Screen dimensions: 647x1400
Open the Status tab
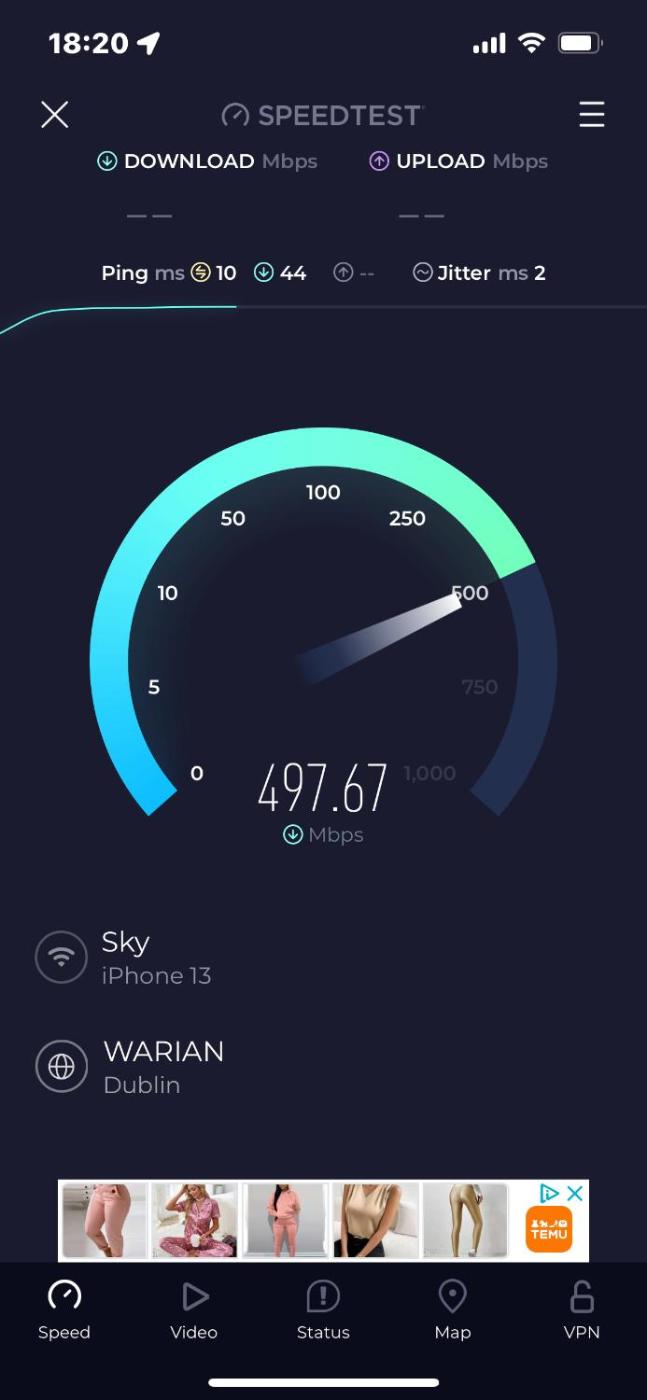(x=323, y=1310)
